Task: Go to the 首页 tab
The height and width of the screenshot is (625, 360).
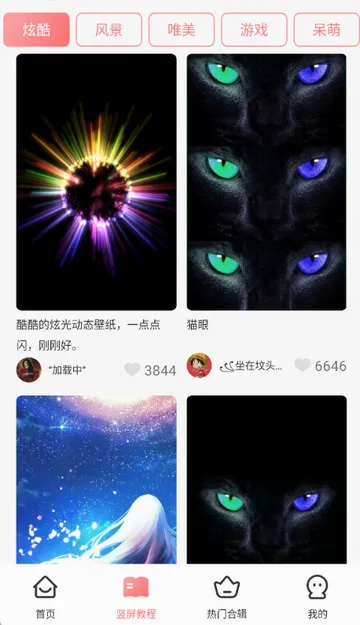Action: [x=45, y=597]
